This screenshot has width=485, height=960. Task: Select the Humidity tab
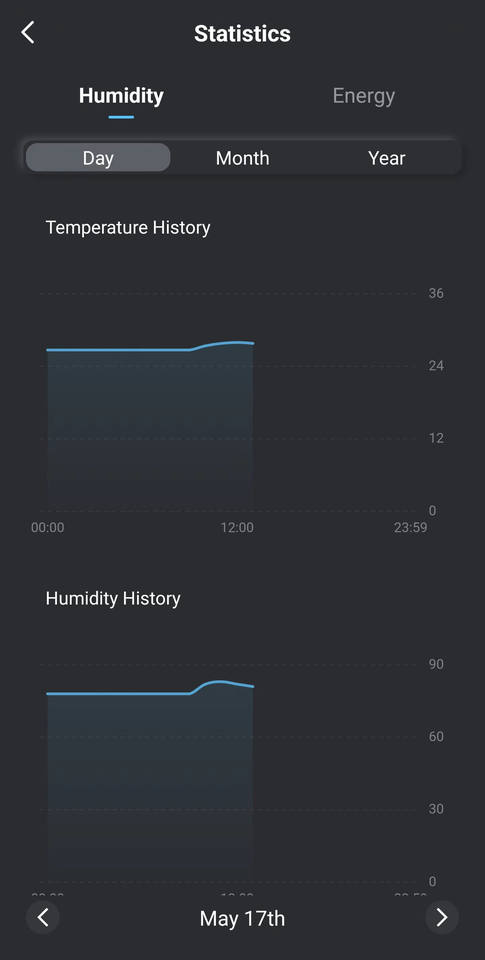coord(121,96)
